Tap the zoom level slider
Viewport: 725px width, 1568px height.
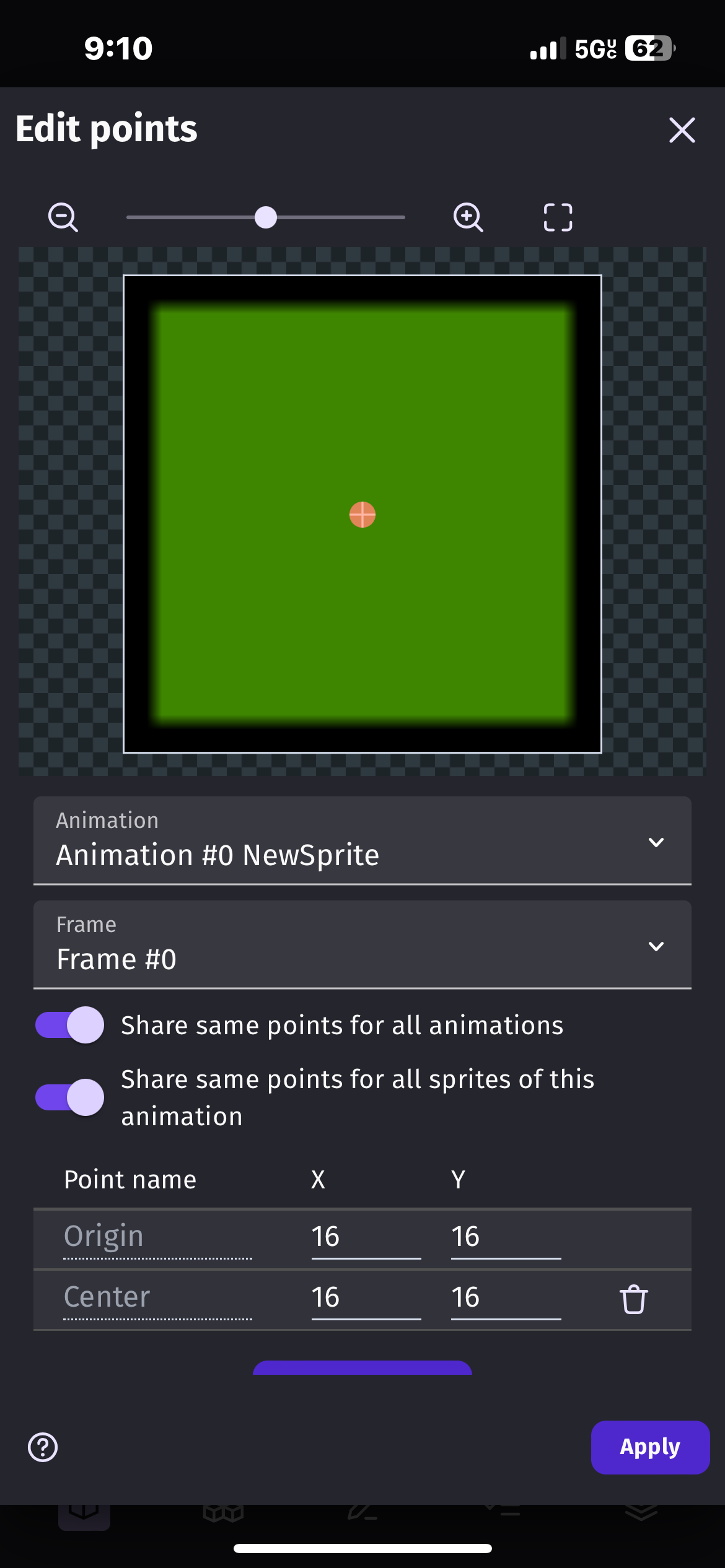[266, 217]
